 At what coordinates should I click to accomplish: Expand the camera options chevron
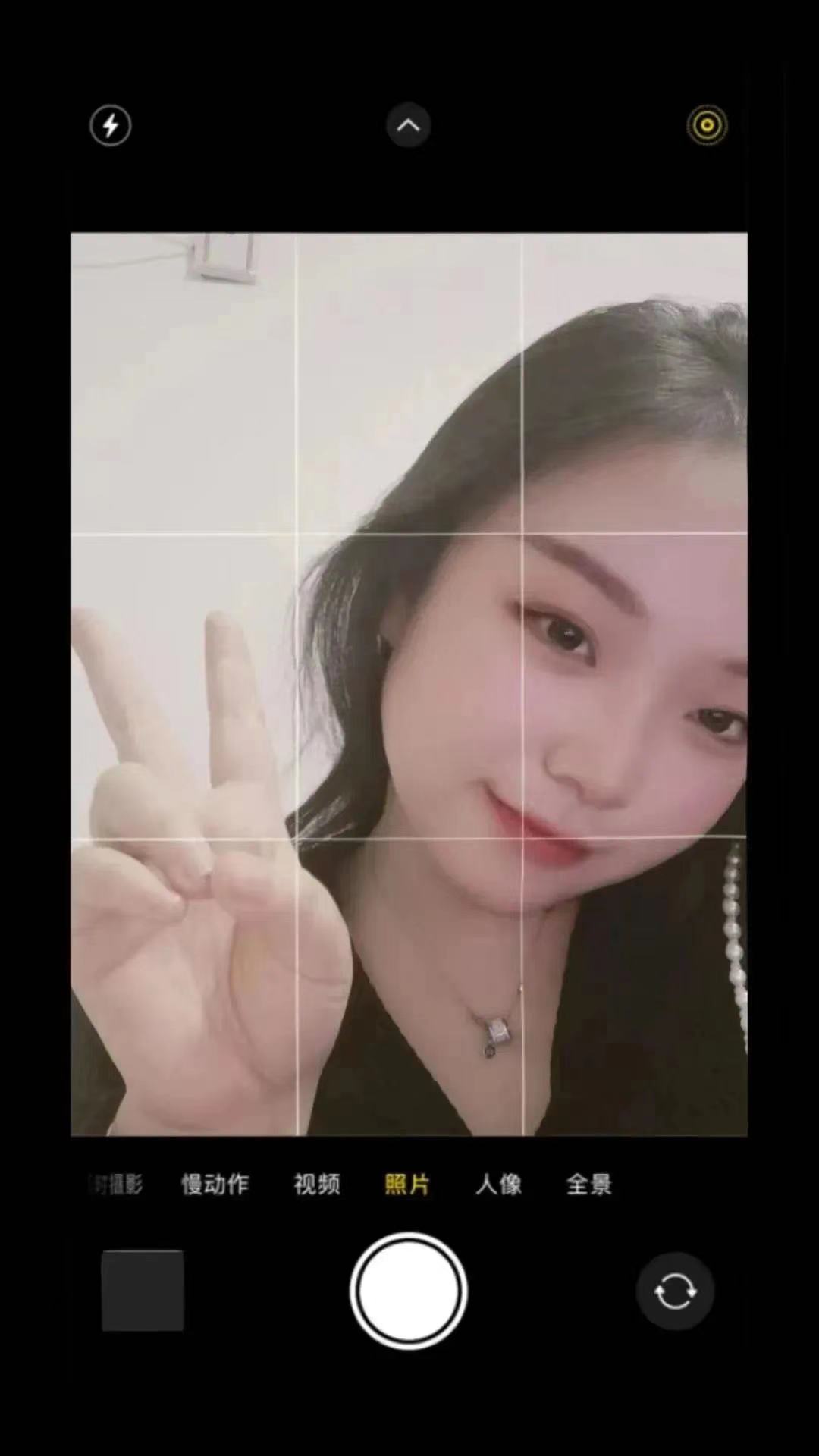(409, 125)
